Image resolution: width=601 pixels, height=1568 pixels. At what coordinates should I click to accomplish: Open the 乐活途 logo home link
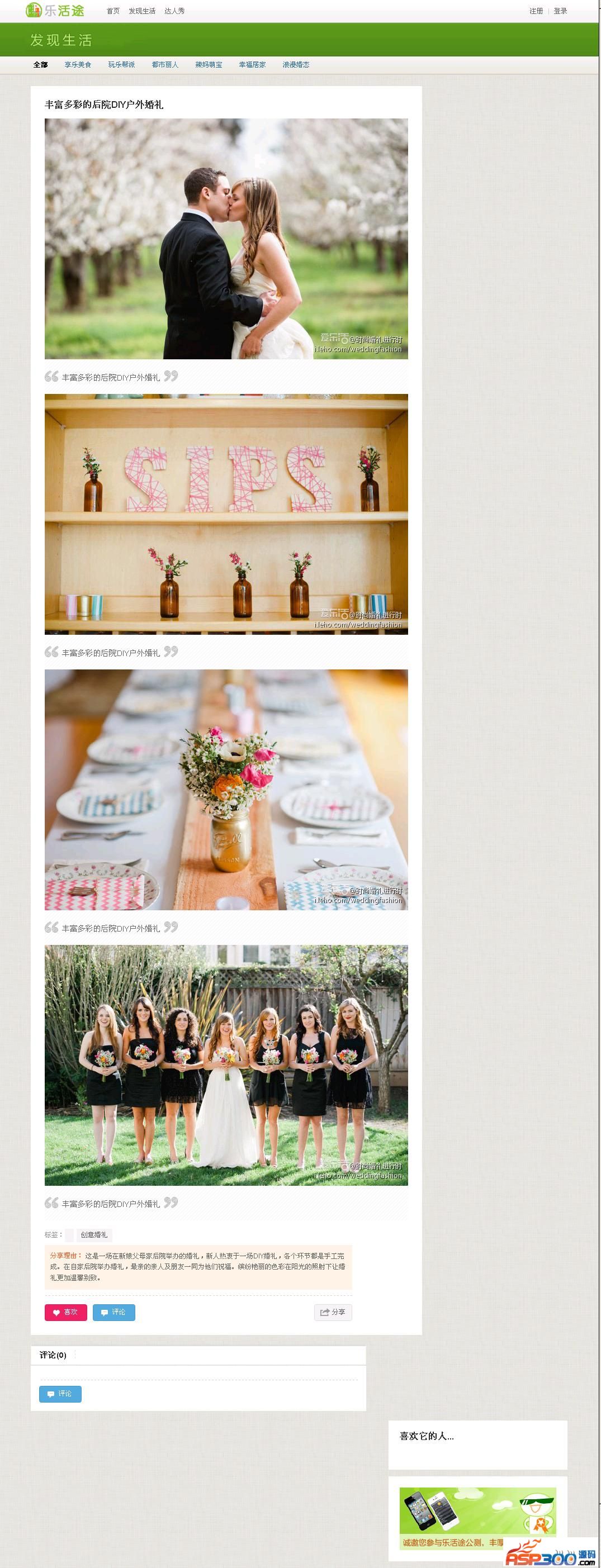(55, 11)
